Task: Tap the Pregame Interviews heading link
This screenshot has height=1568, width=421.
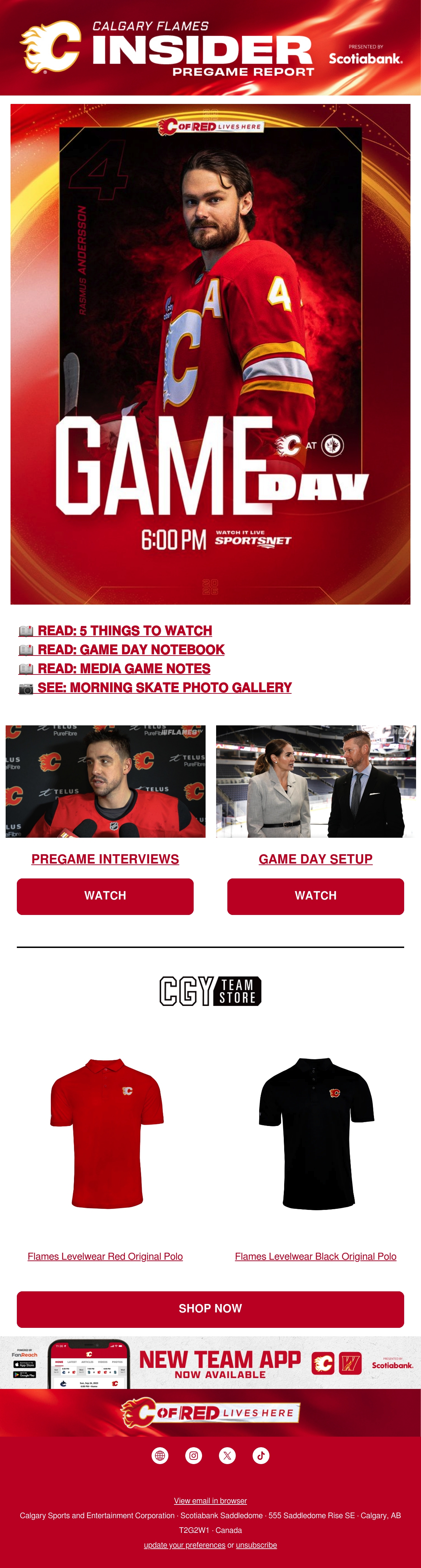Action: (105, 859)
